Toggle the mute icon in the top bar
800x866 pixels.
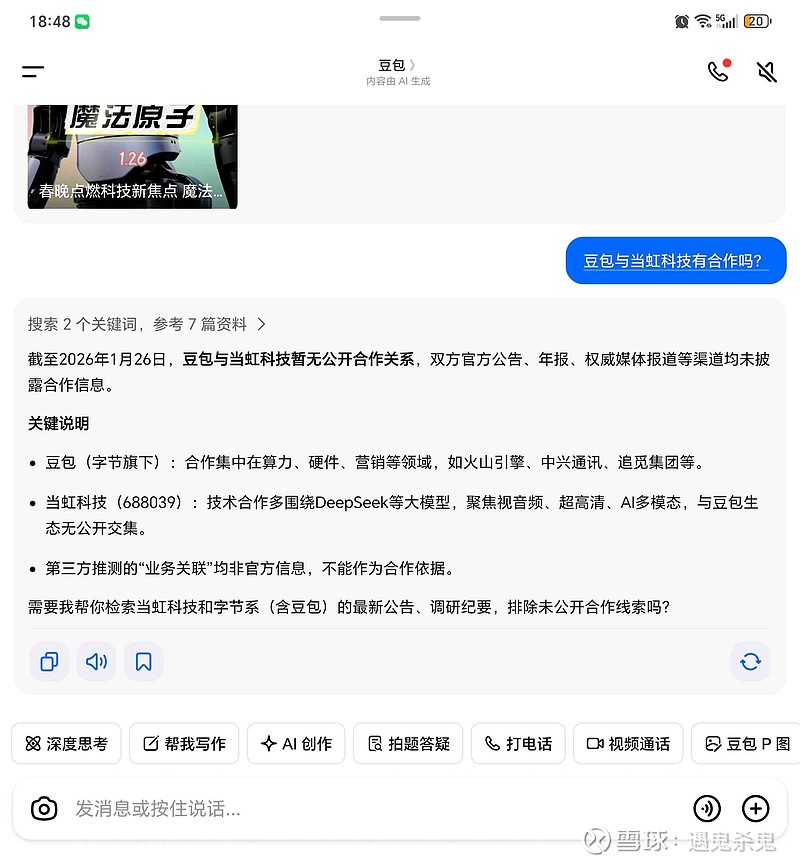coord(766,71)
